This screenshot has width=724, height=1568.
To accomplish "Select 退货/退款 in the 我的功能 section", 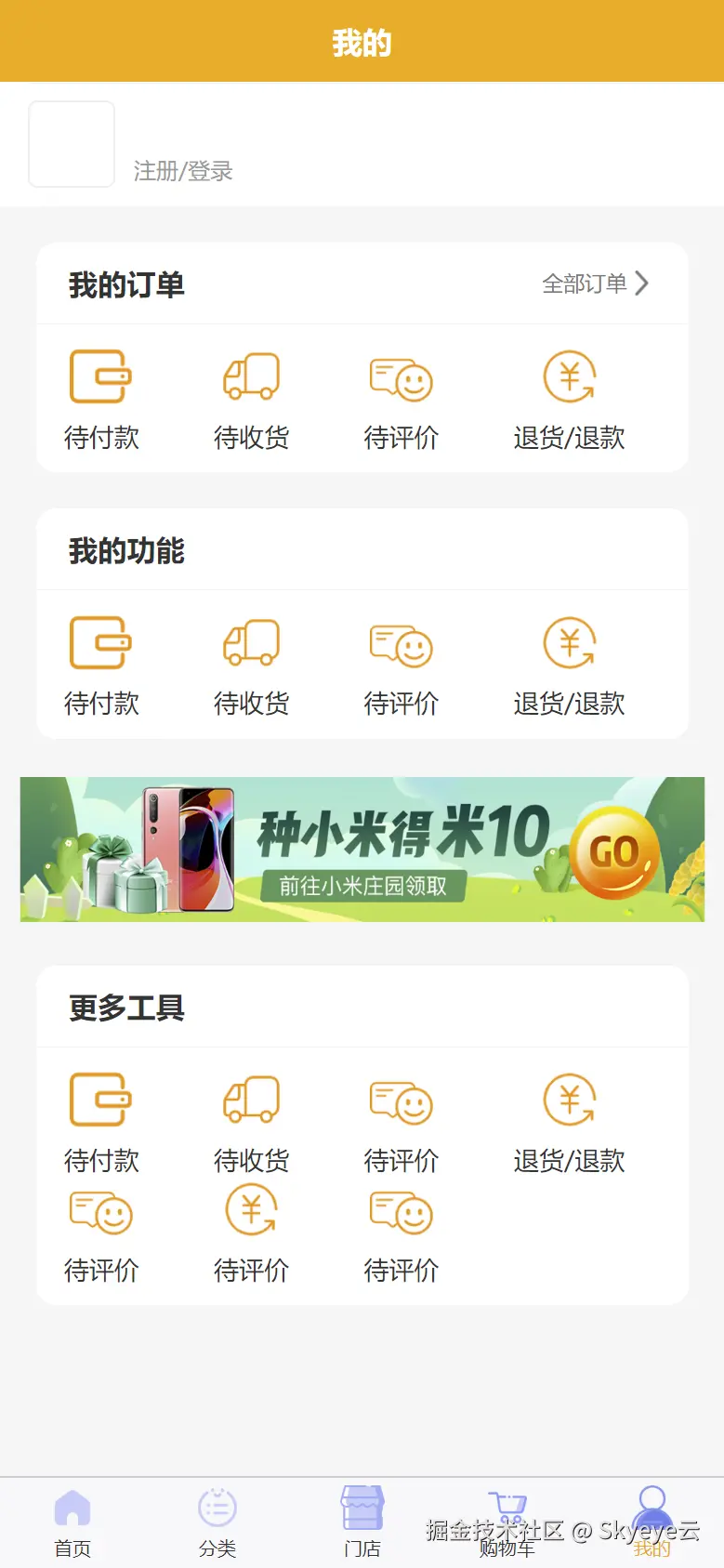I will (x=569, y=664).
